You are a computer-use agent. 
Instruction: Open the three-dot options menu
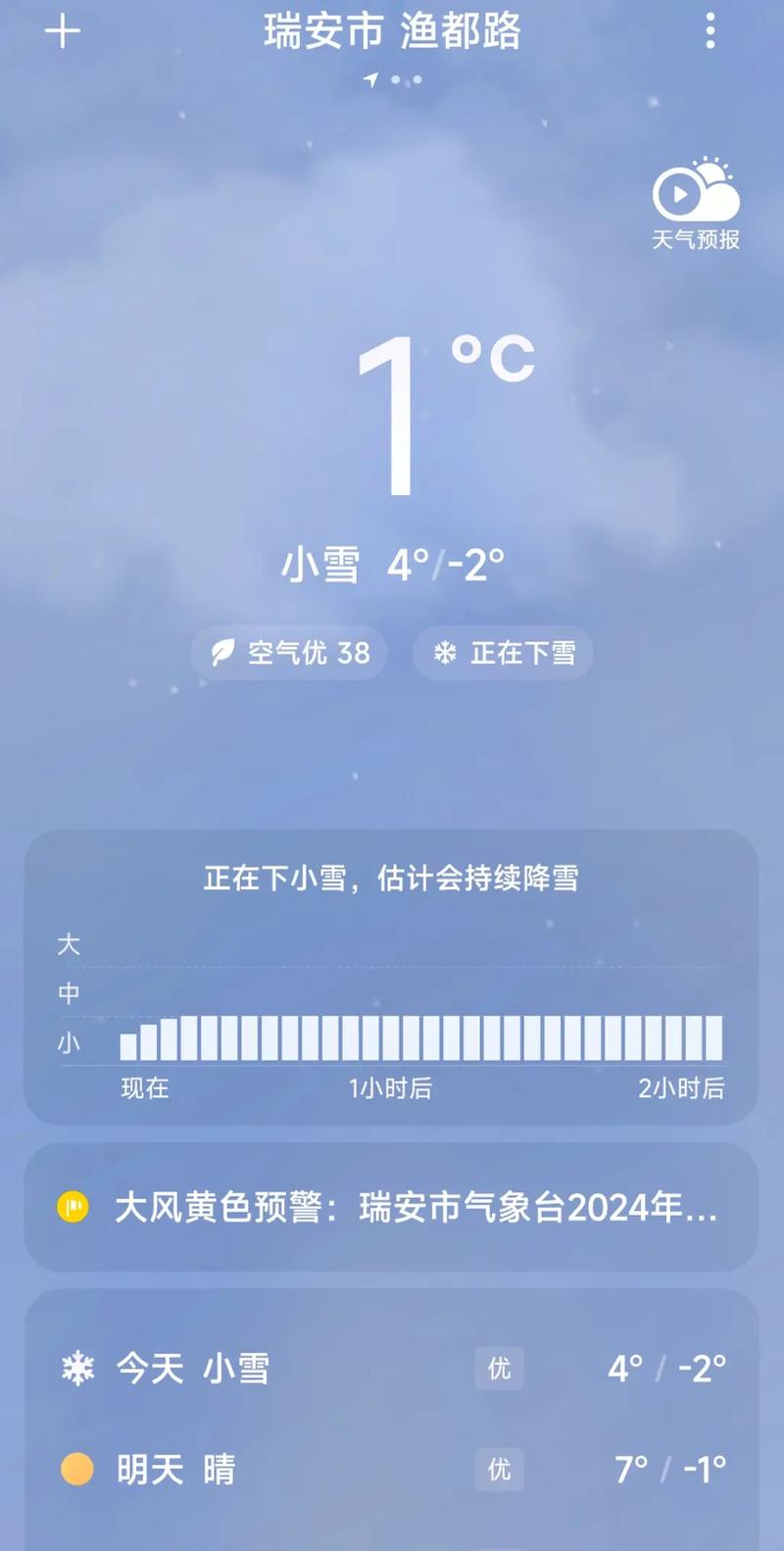point(710,31)
